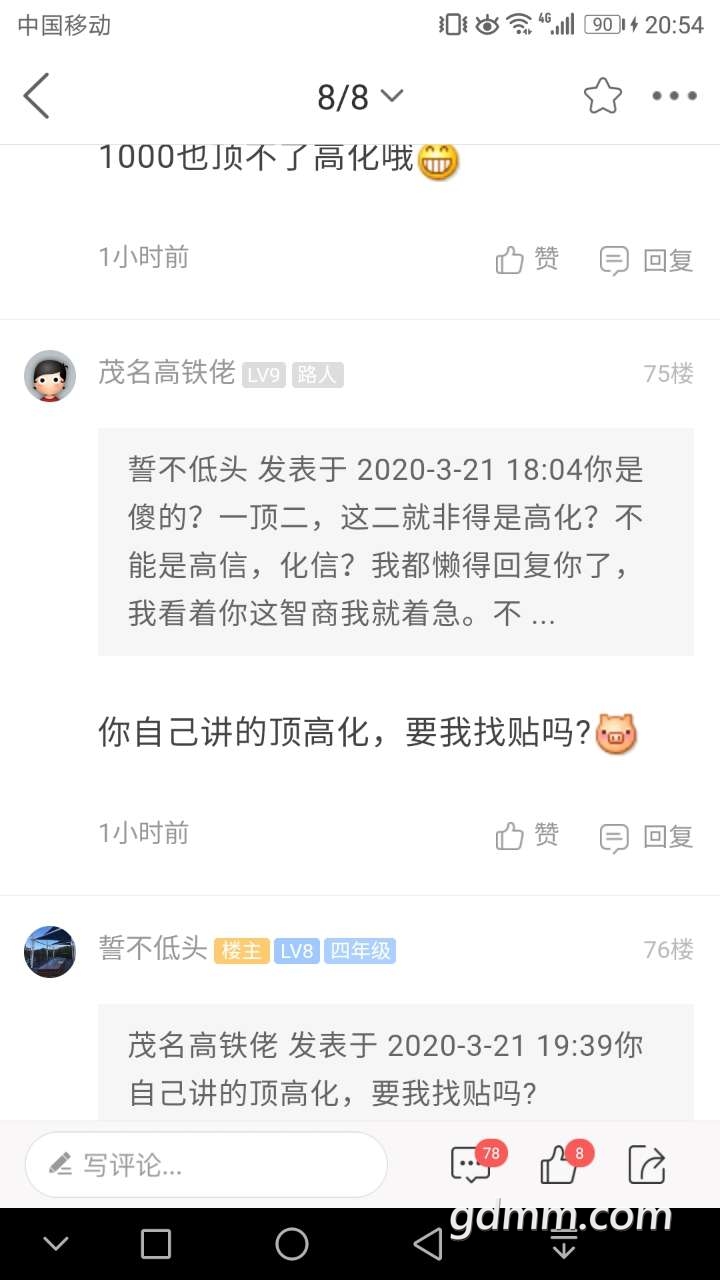Reply to the comment ending with 高化哦
The height and width of the screenshot is (1280, 720).
point(646,261)
